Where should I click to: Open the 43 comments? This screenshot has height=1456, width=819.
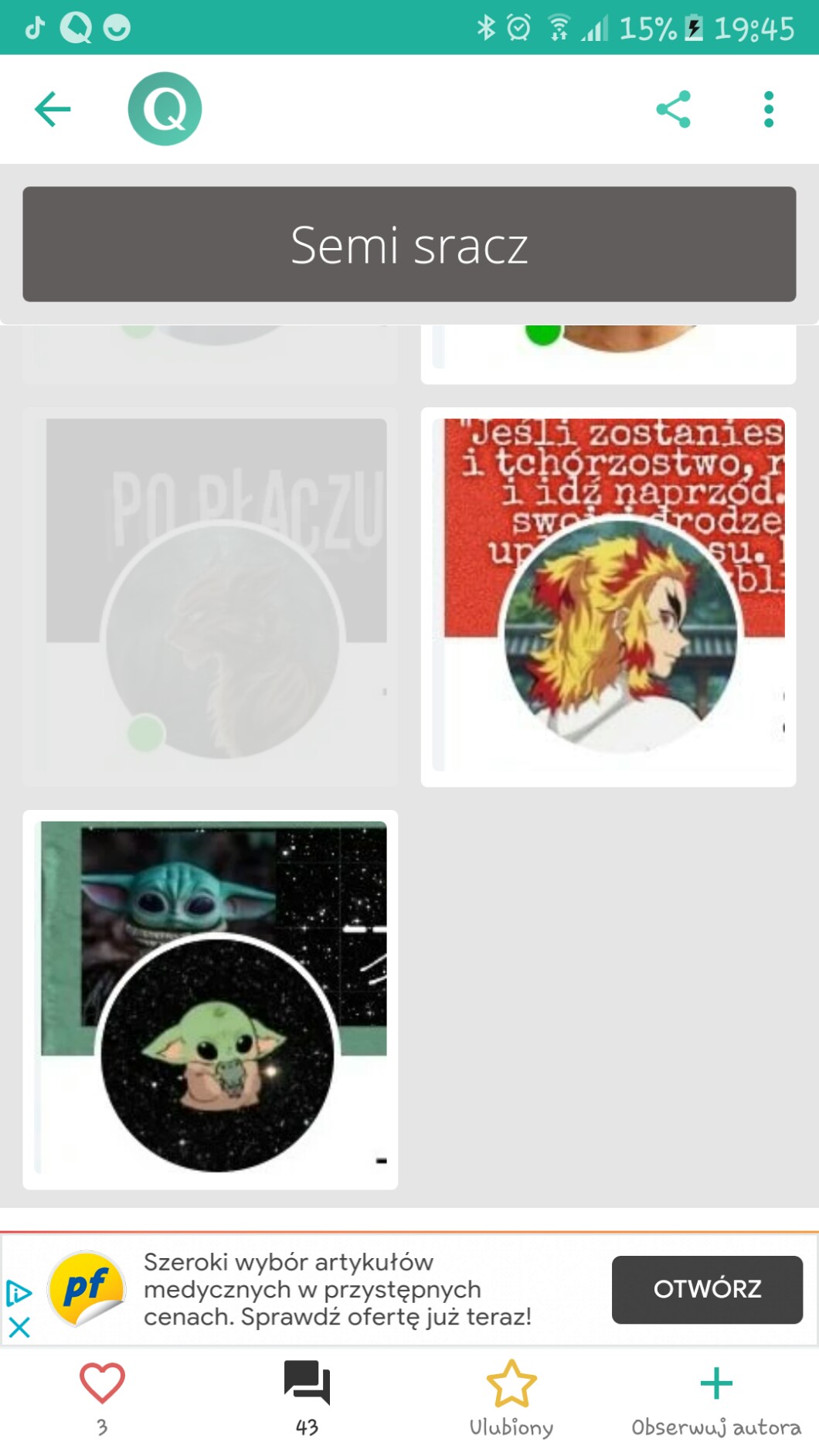click(307, 1383)
